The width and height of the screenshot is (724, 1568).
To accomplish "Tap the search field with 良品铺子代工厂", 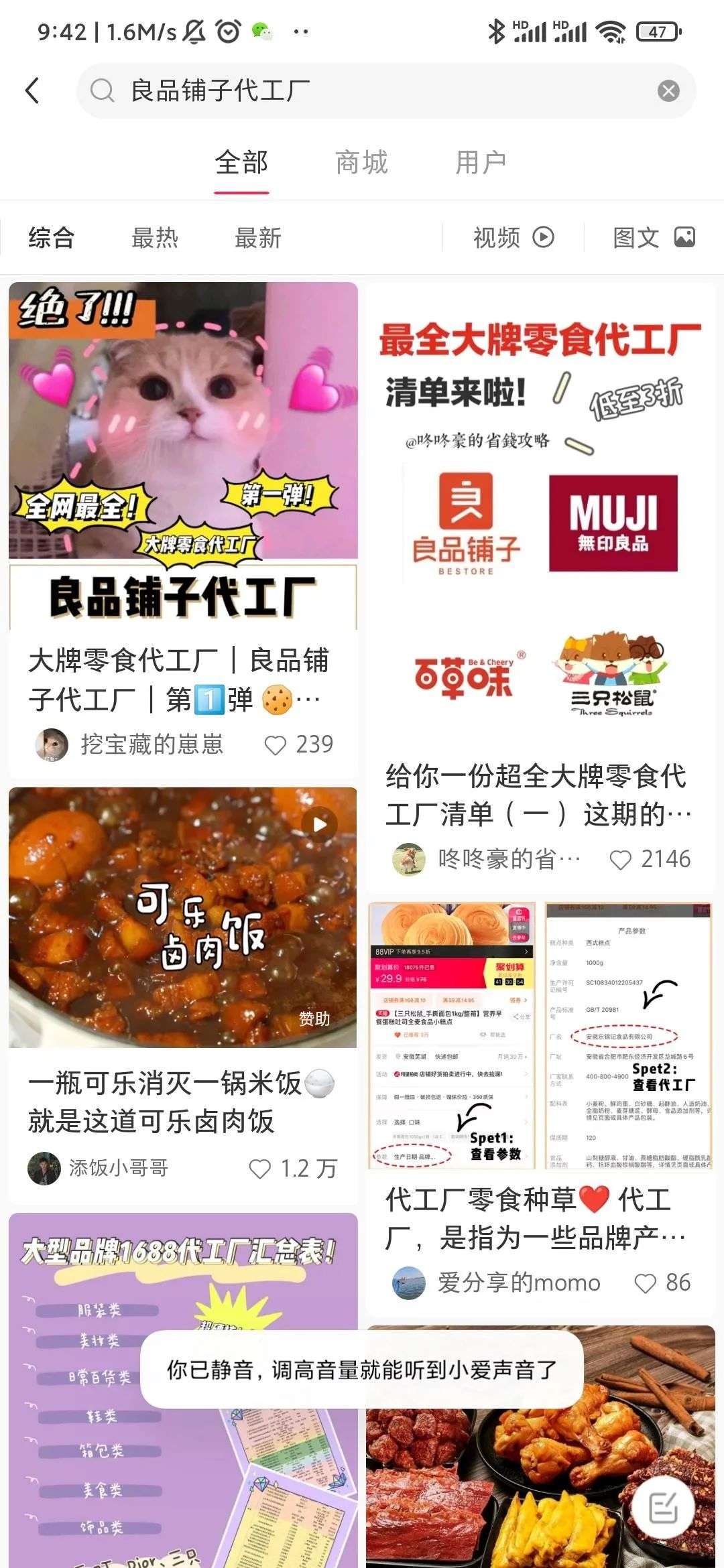I will tap(375, 90).
